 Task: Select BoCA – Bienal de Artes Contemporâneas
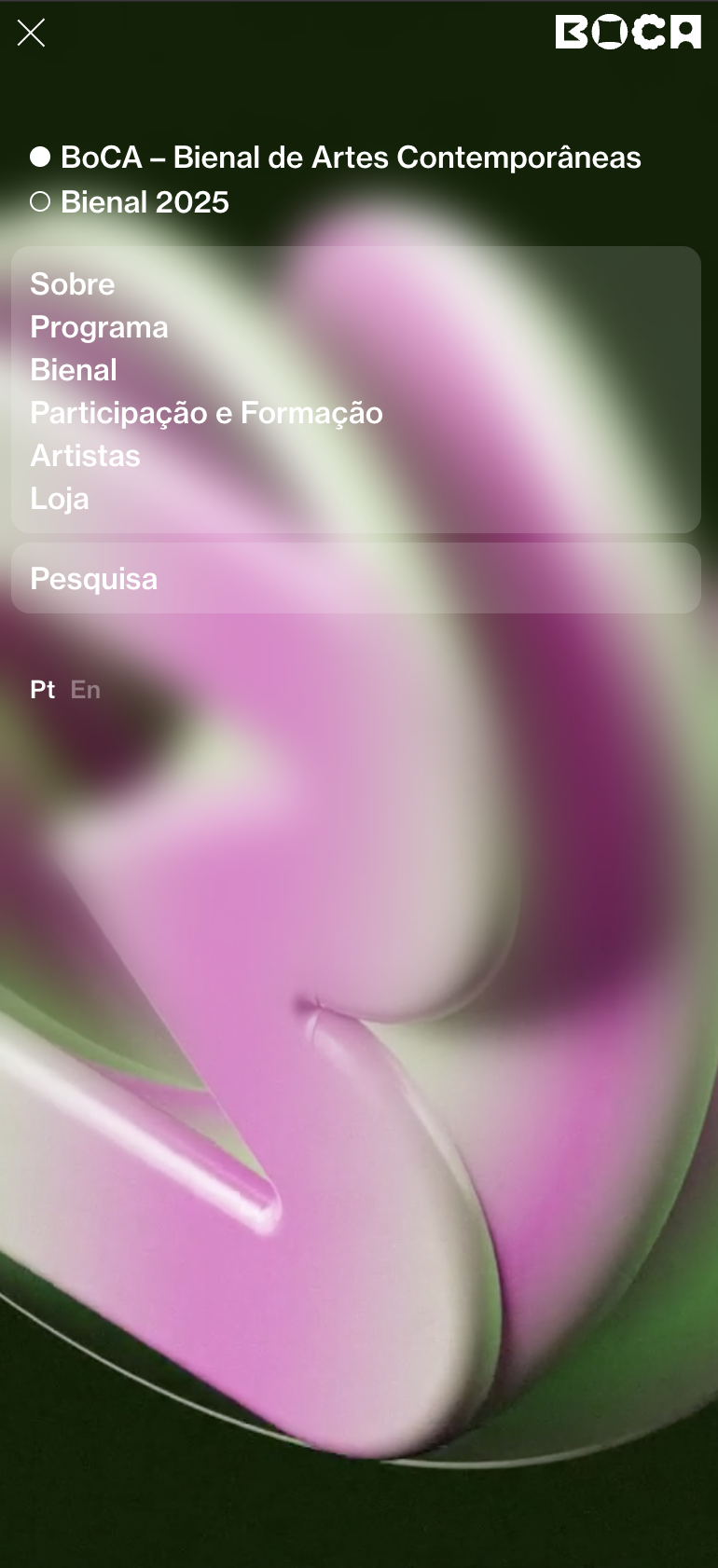point(350,158)
